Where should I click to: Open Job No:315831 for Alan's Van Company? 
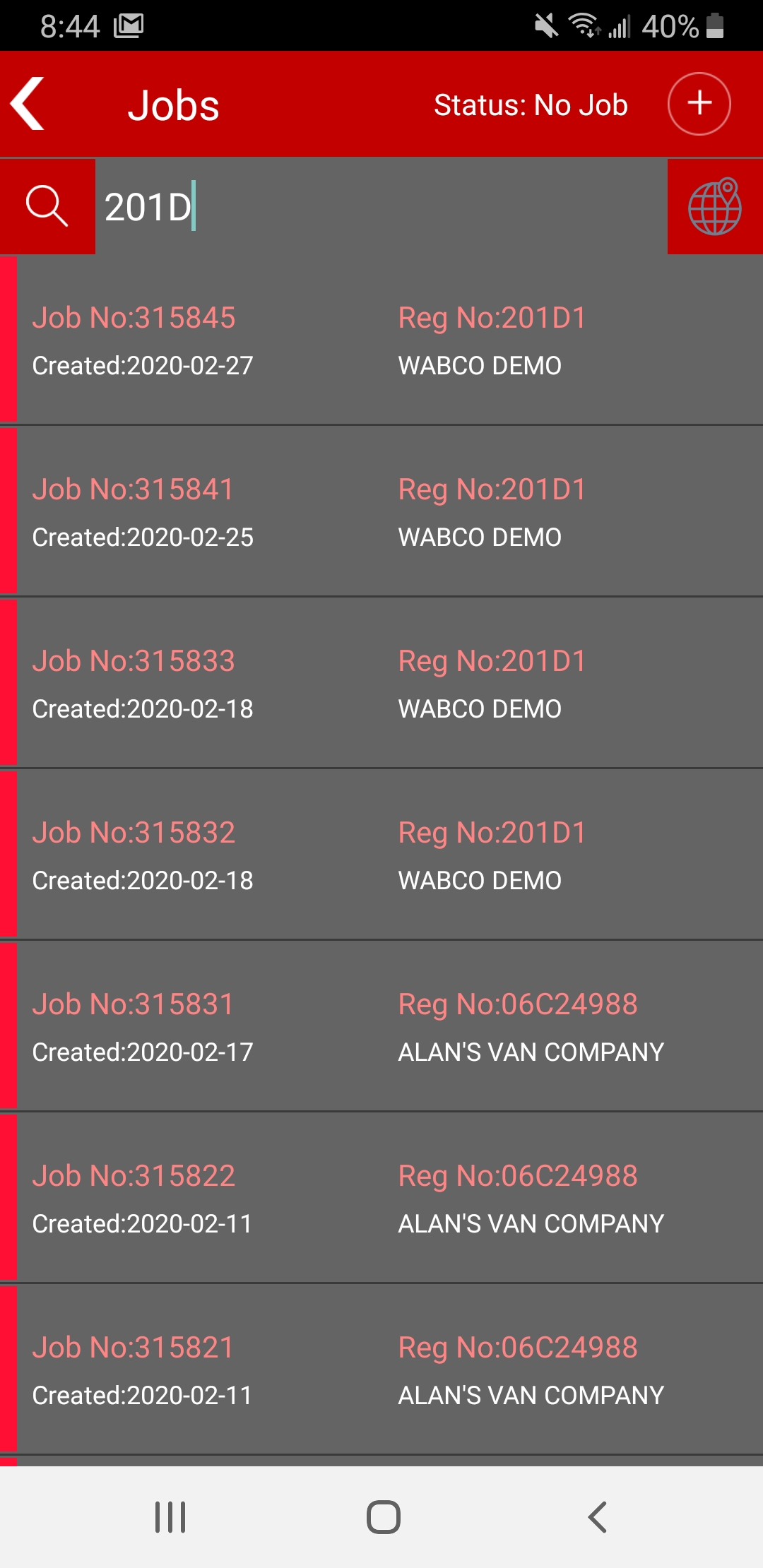click(x=381, y=1027)
